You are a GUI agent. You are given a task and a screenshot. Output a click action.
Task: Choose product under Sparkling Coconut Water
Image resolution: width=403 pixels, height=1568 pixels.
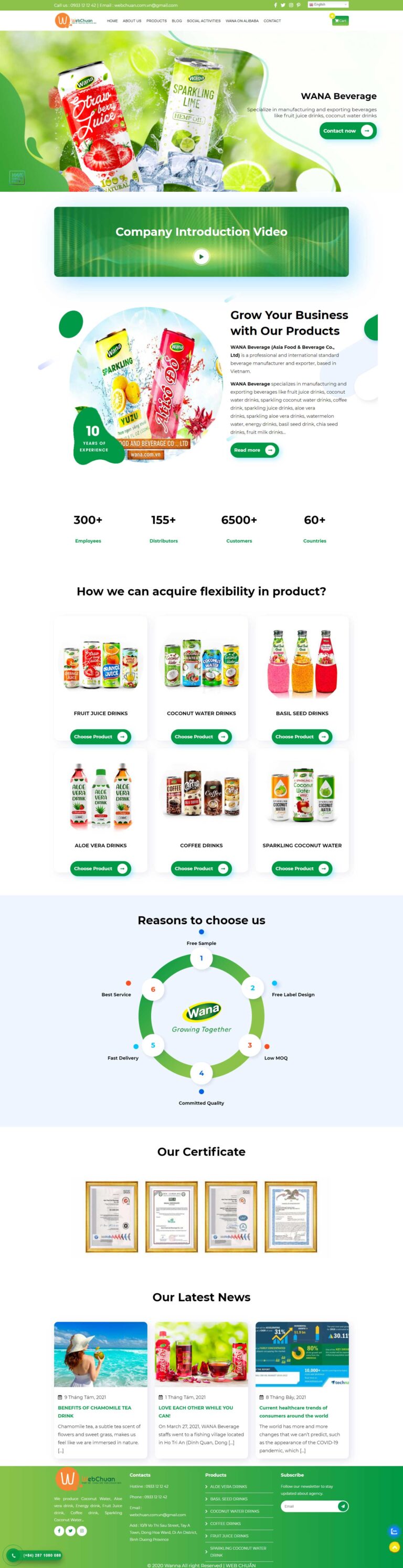(x=302, y=869)
